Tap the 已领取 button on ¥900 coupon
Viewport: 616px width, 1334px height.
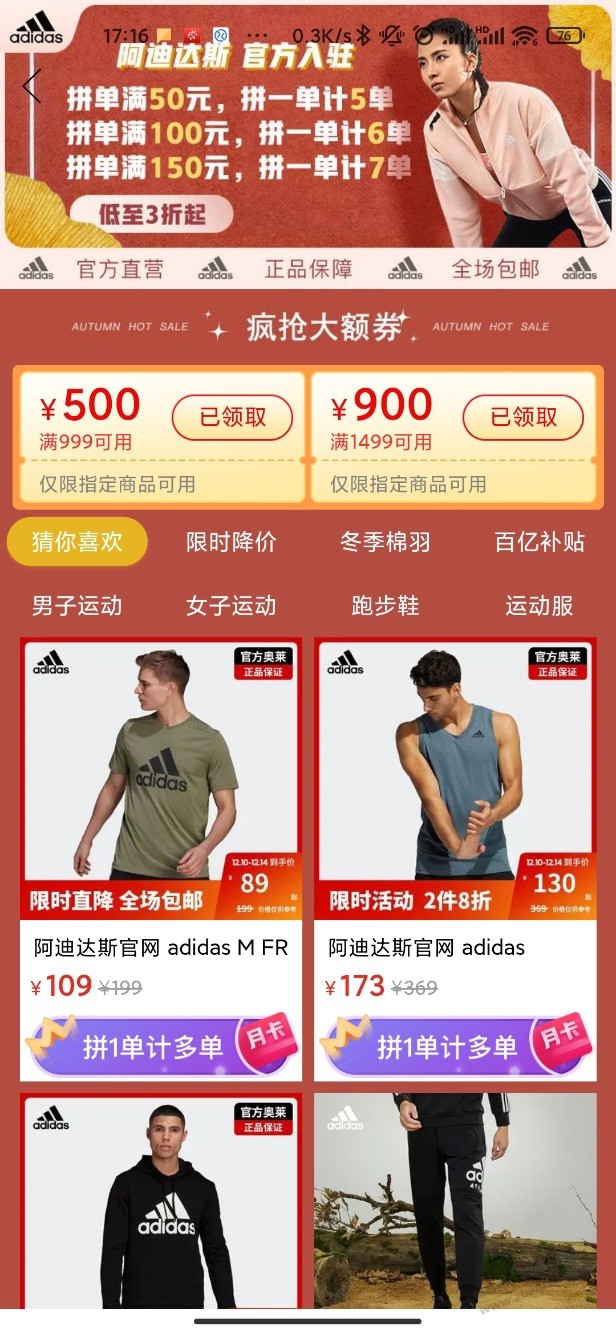[523, 418]
